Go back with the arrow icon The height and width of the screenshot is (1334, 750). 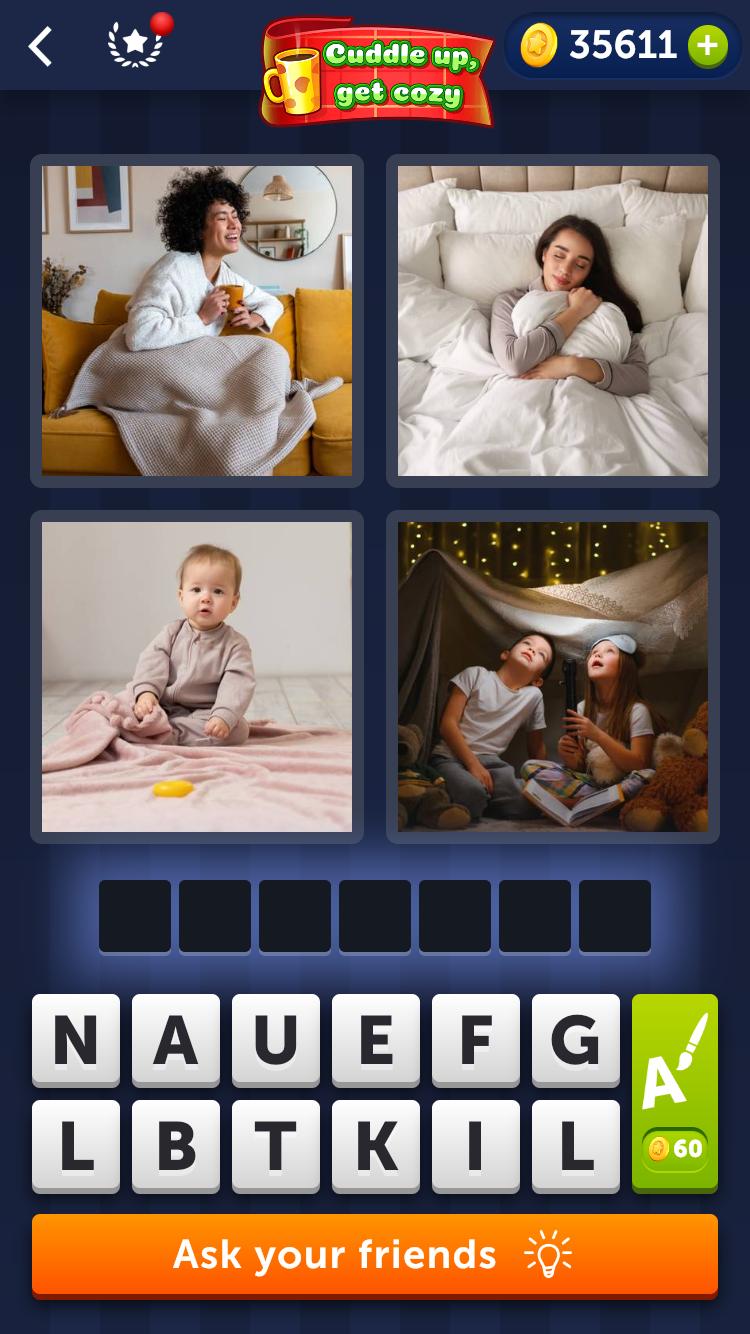pyautogui.click(x=40, y=46)
